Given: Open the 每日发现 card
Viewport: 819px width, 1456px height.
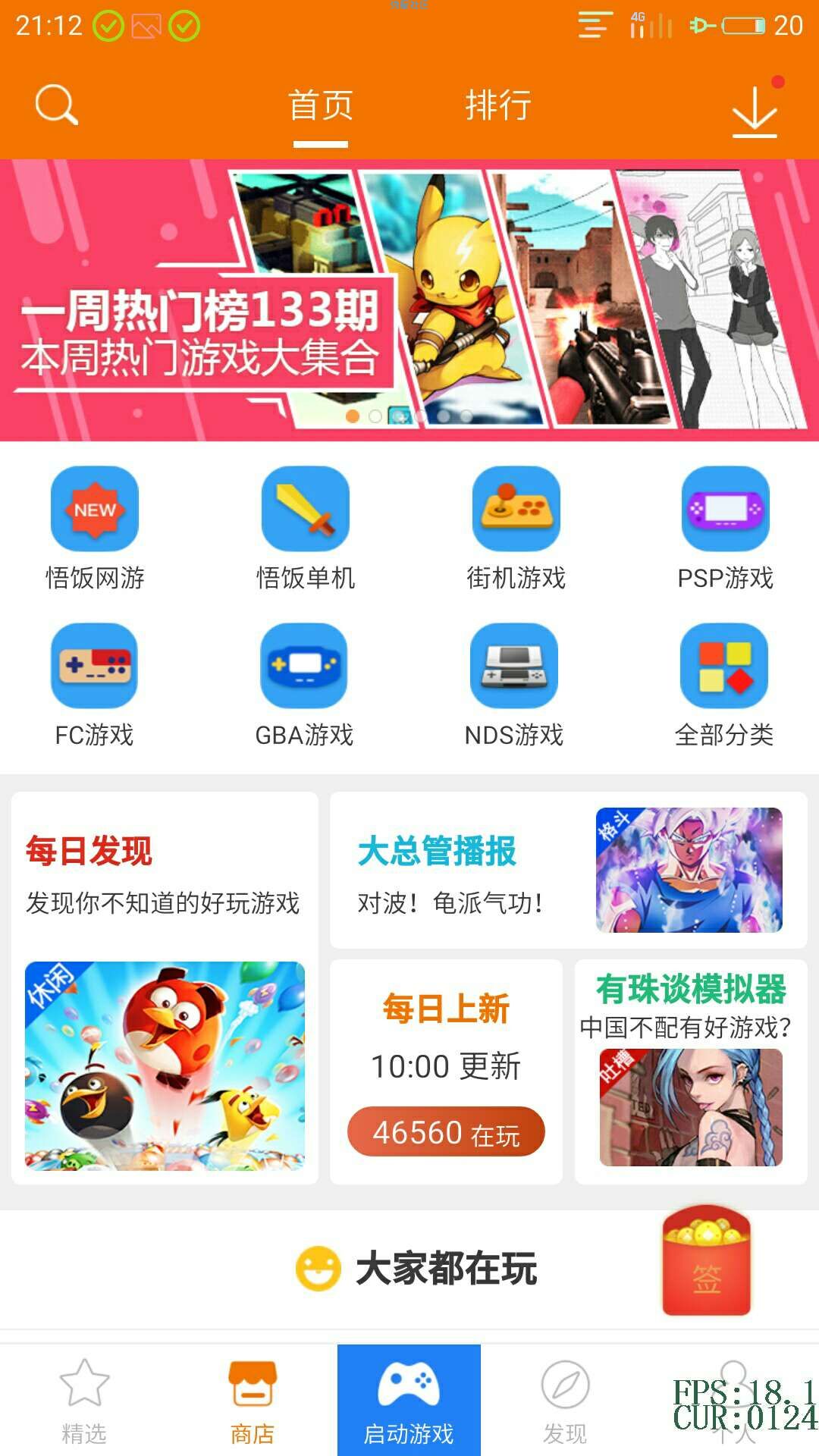Looking at the screenshot, I should click(165, 987).
